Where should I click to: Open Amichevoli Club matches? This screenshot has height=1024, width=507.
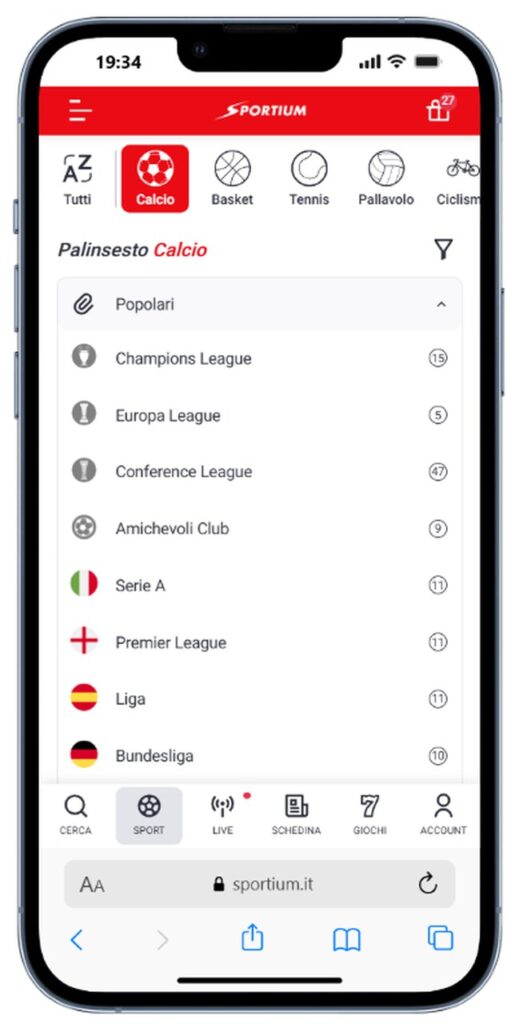coord(259,528)
